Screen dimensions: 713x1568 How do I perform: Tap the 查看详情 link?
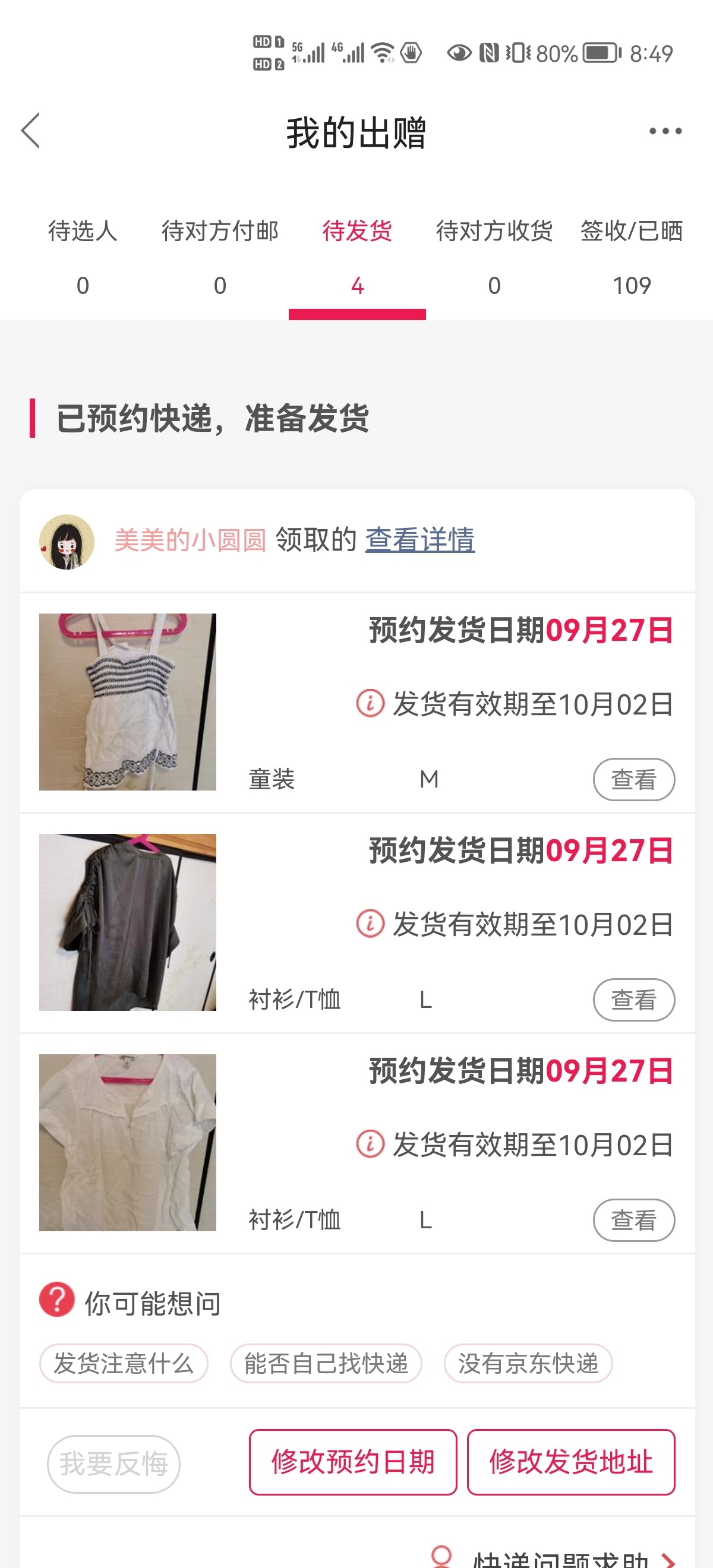419,540
